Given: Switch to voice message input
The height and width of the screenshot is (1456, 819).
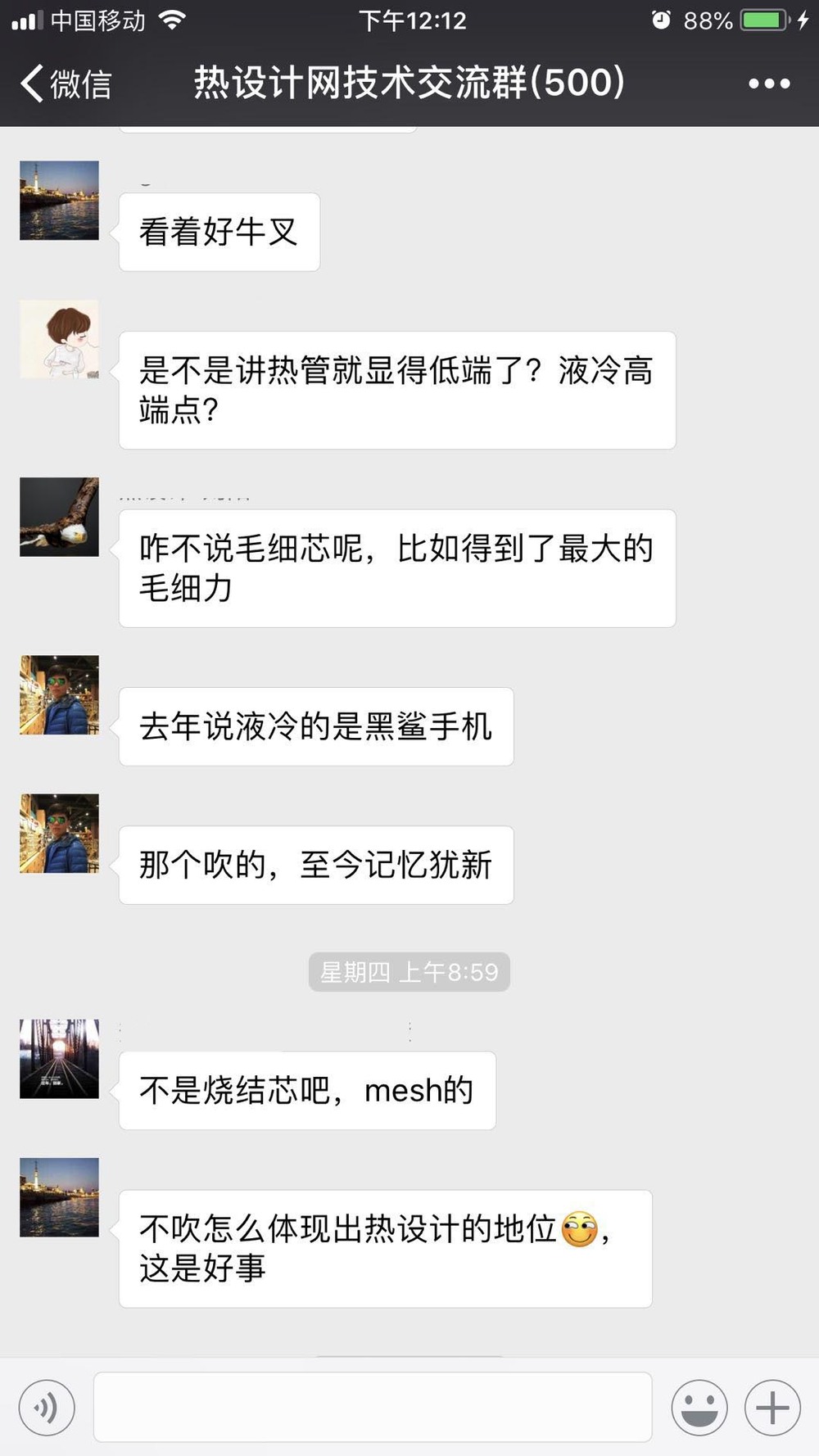Looking at the screenshot, I should (47, 1408).
